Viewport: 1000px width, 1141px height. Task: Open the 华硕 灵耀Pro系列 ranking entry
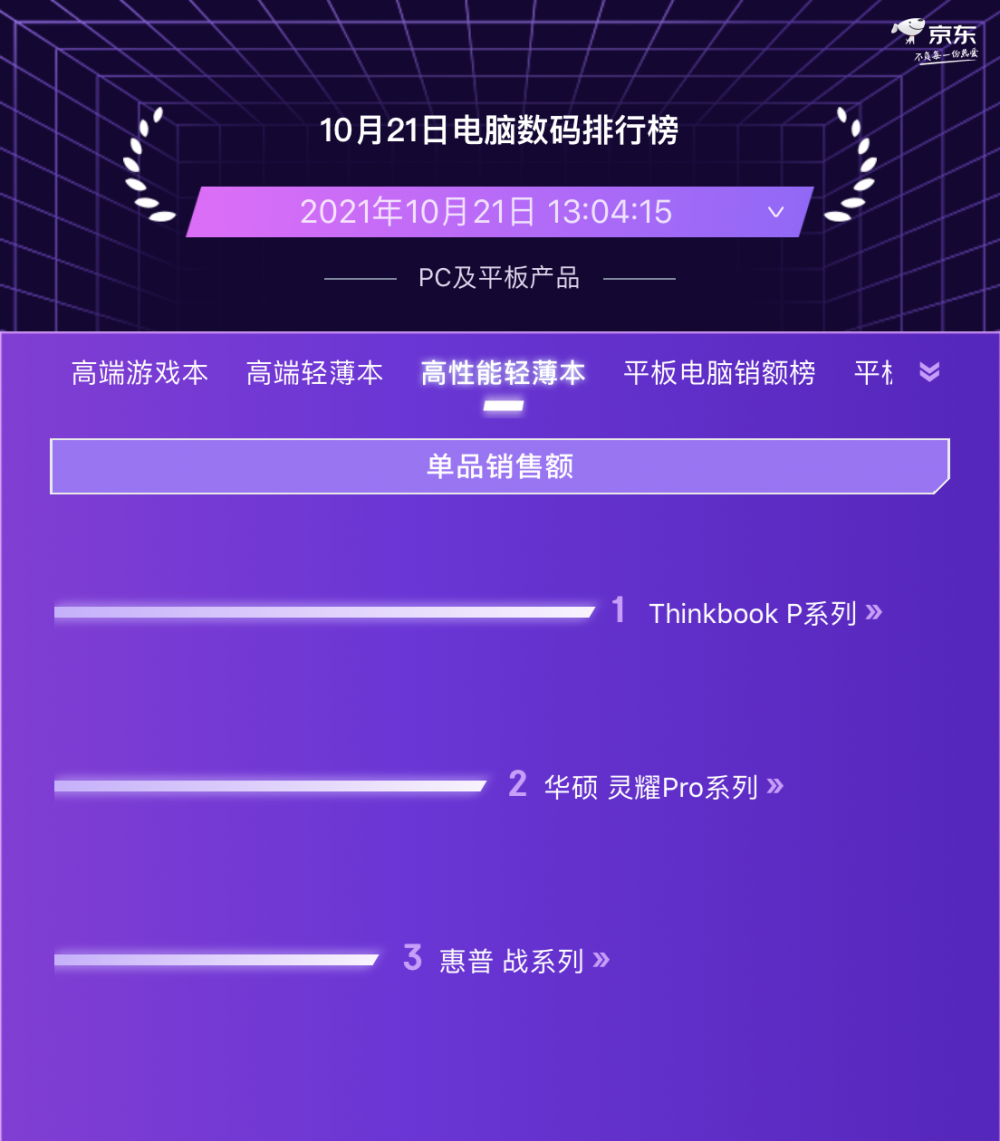(663, 787)
